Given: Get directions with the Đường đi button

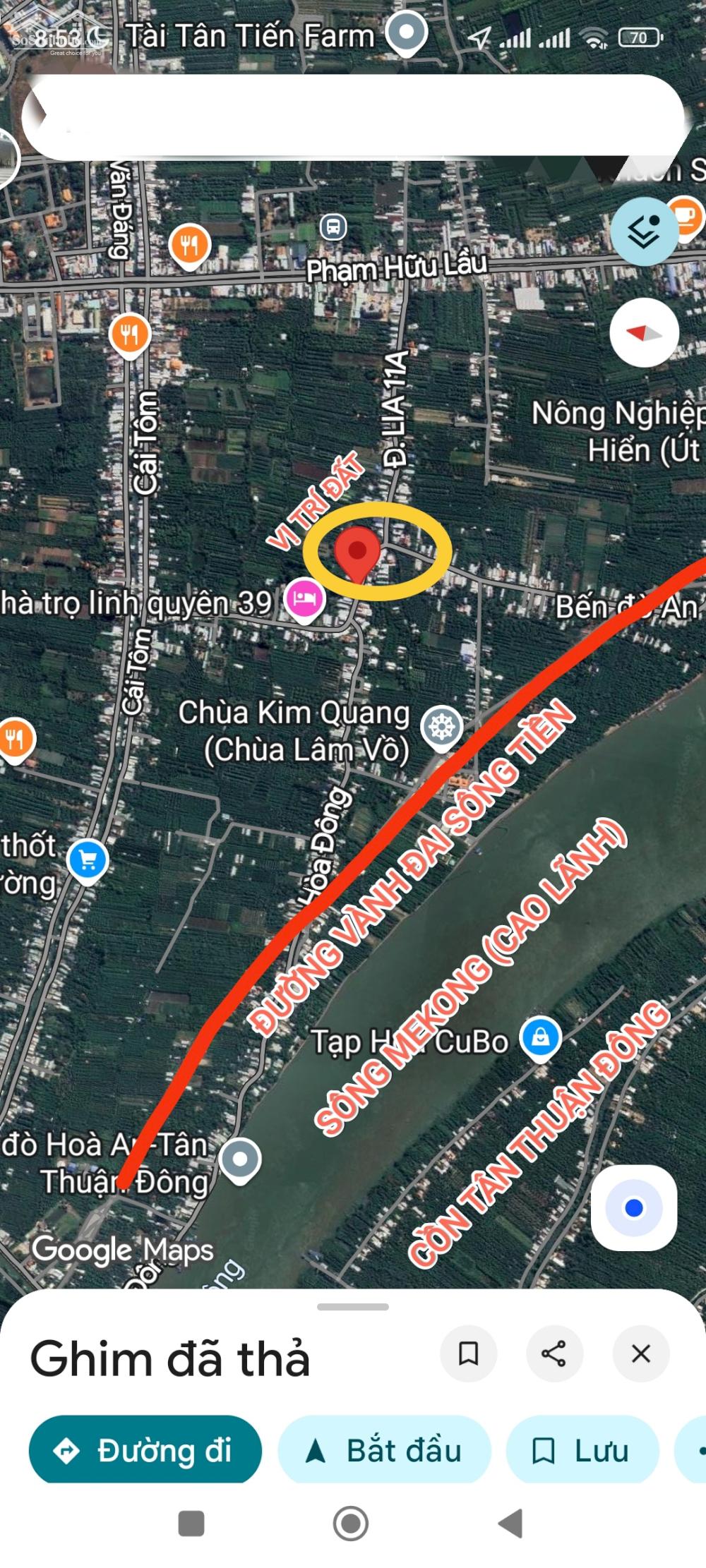Looking at the screenshot, I should [145, 1451].
